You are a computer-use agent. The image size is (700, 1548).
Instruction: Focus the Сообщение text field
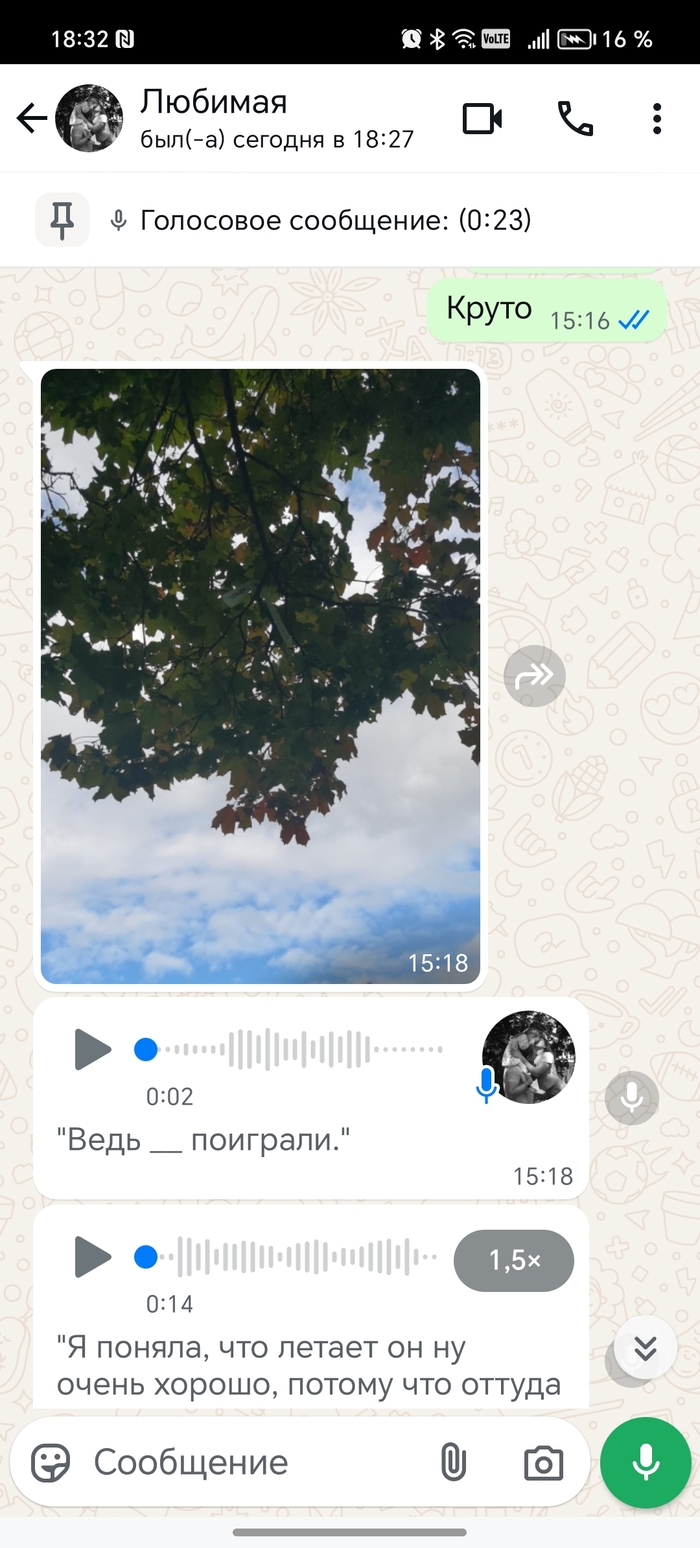pos(250,1462)
